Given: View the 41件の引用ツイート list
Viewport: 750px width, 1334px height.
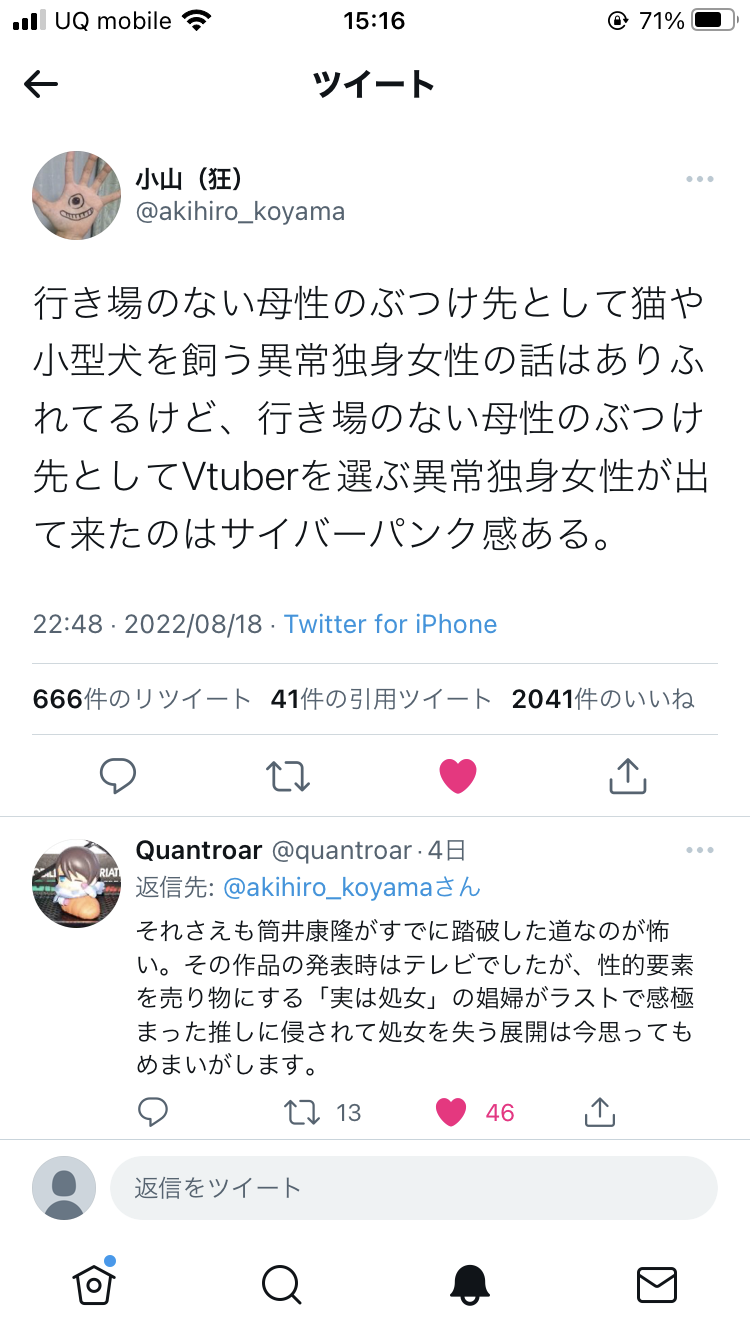Looking at the screenshot, I should 381,699.
